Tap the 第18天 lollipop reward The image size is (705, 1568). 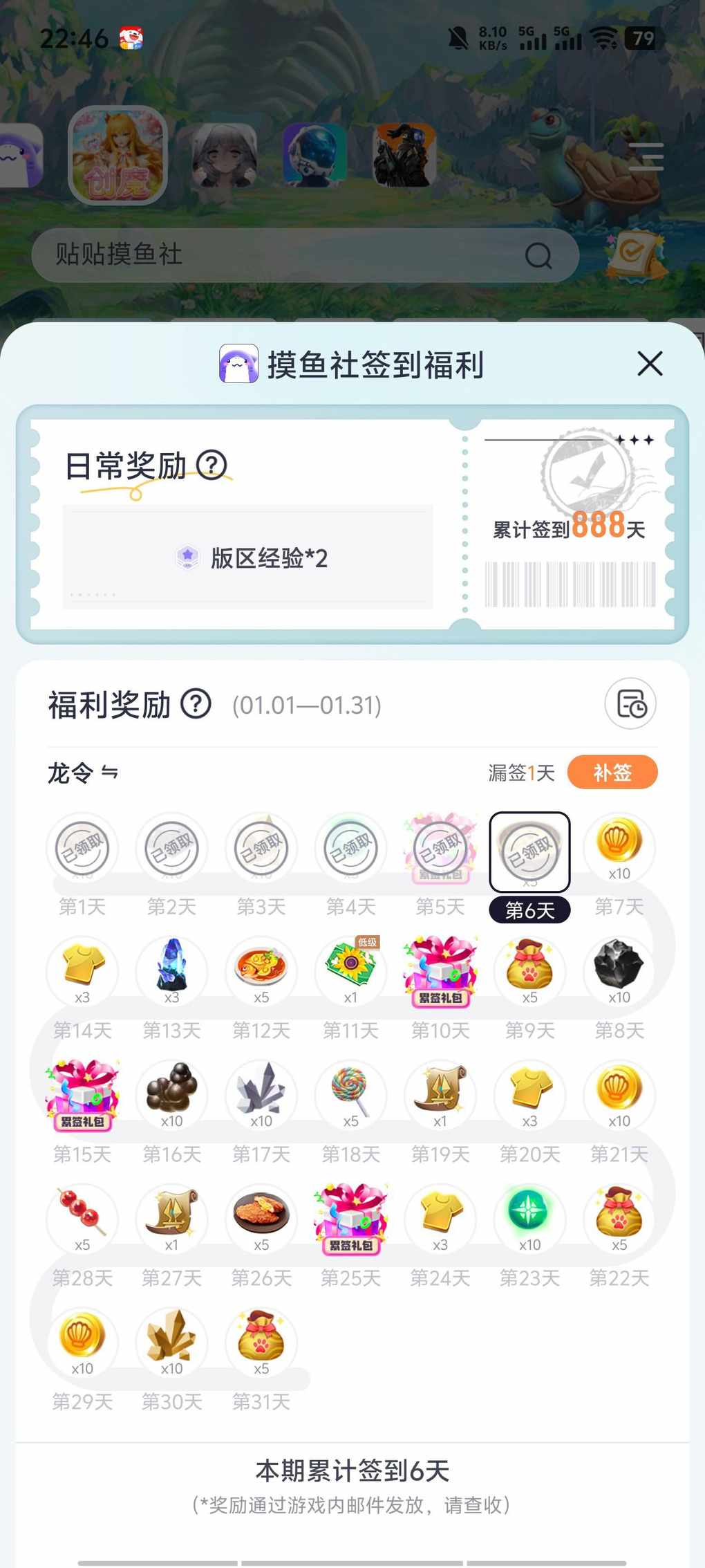350,1094
